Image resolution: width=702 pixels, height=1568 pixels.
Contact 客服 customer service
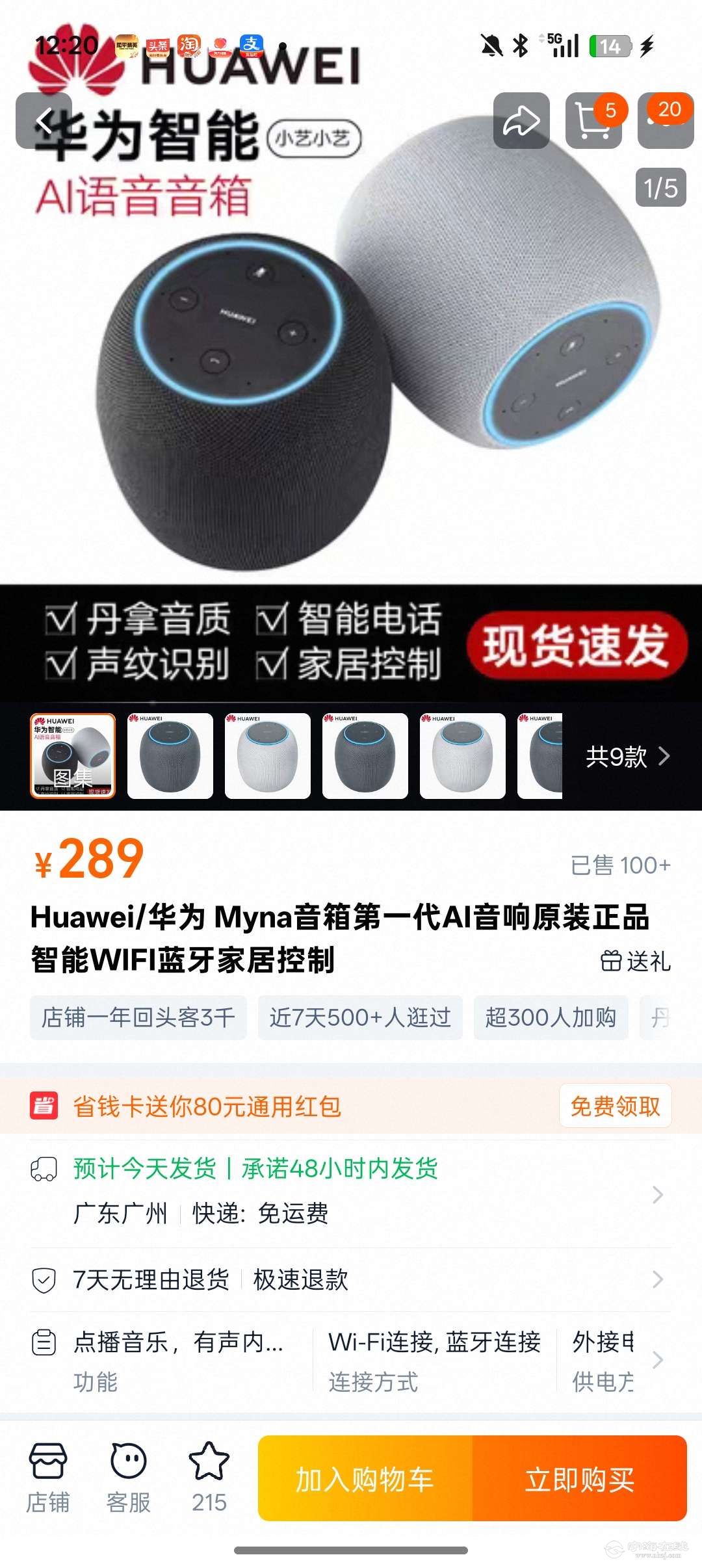129,1478
